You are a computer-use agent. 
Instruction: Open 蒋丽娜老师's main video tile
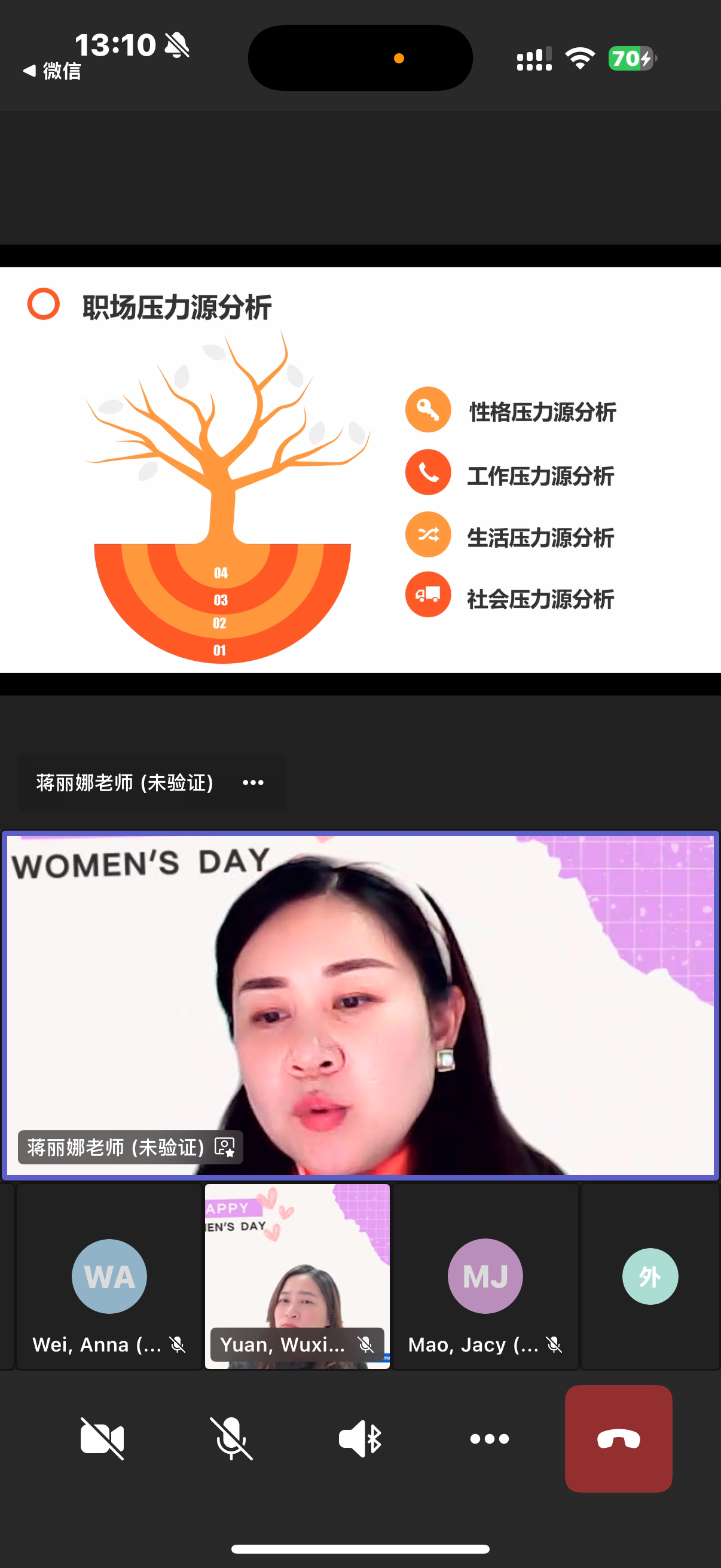click(x=360, y=1004)
